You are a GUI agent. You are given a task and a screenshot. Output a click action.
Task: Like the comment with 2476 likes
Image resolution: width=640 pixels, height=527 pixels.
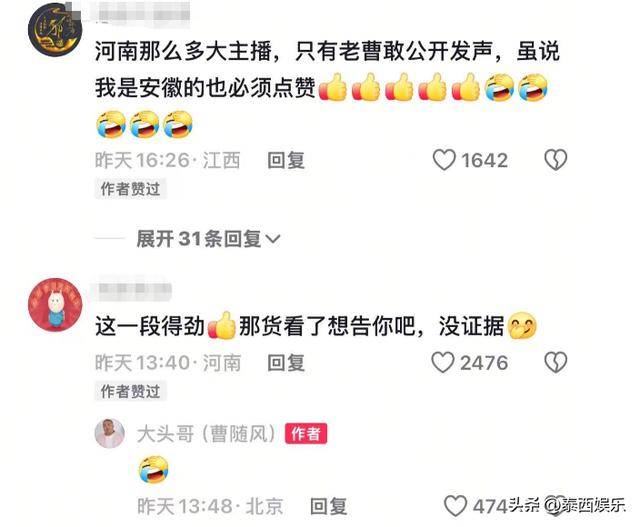[x=444, y=362]
